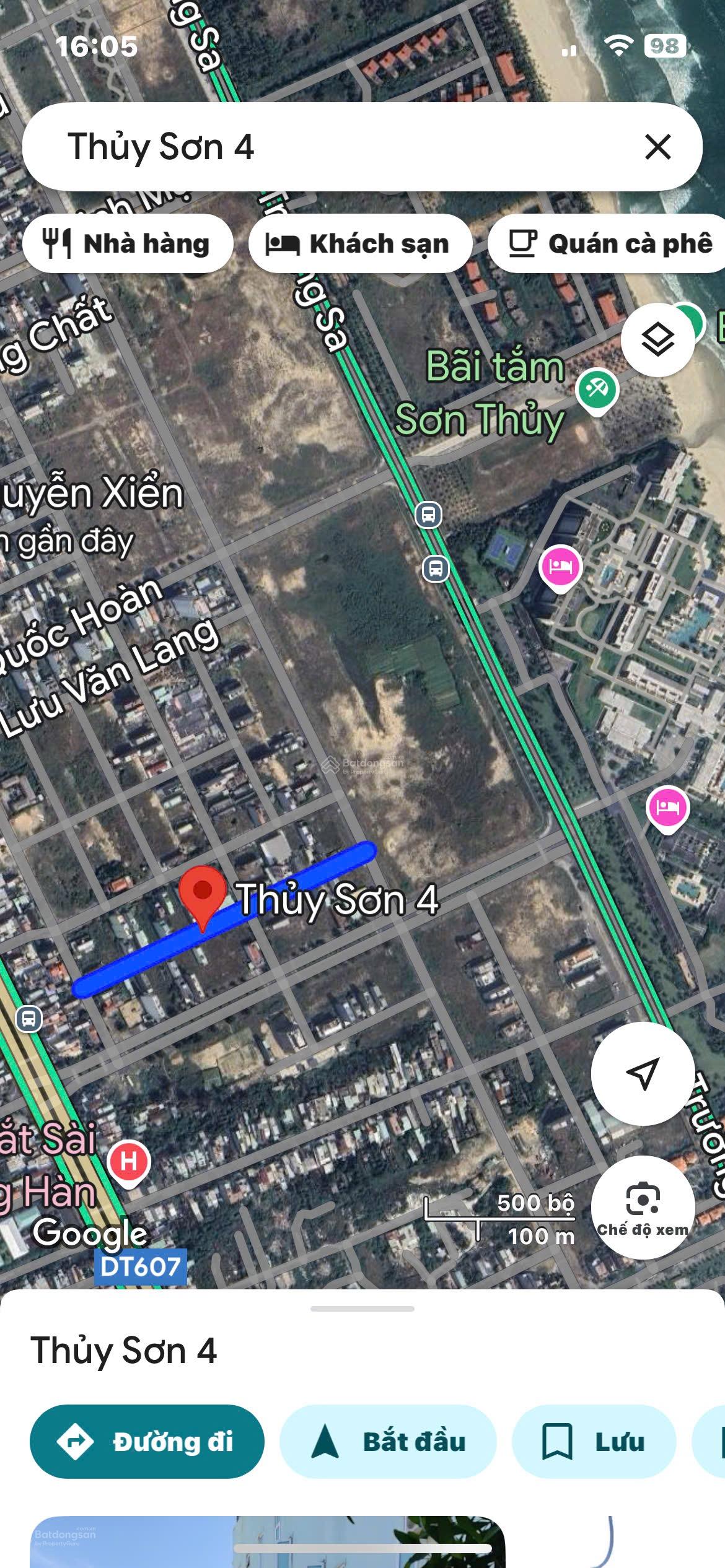Get directions with Đường đi
Screen dimensions: 725x1568
coord(147,1442)
